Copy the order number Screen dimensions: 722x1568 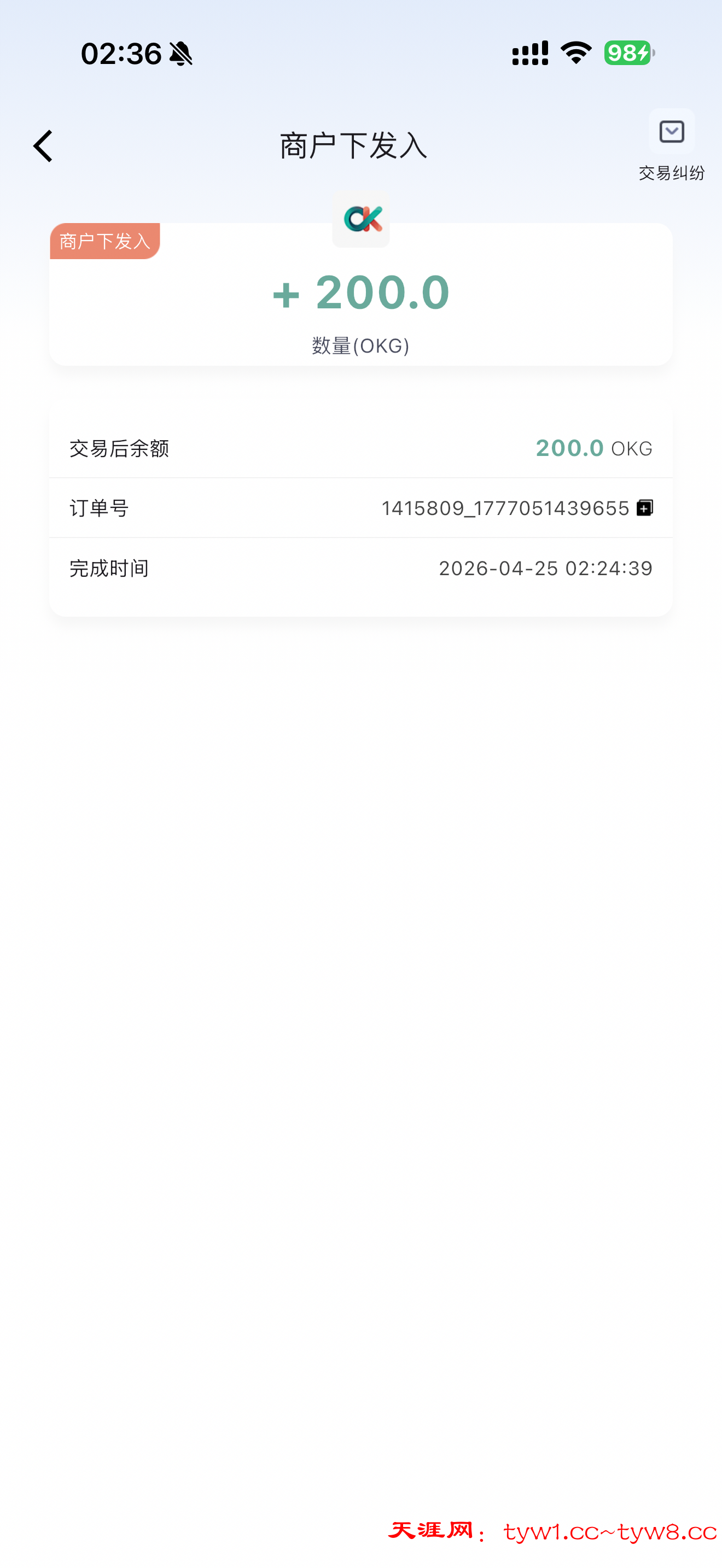coord(645,508)
